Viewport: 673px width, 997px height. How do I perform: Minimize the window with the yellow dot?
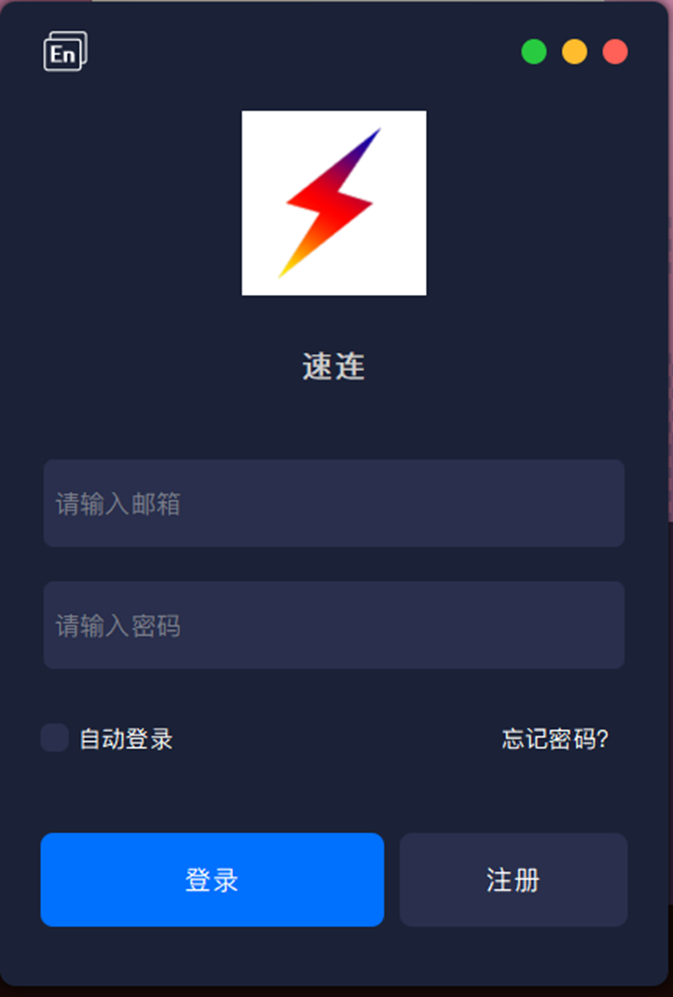pos(574,52)
